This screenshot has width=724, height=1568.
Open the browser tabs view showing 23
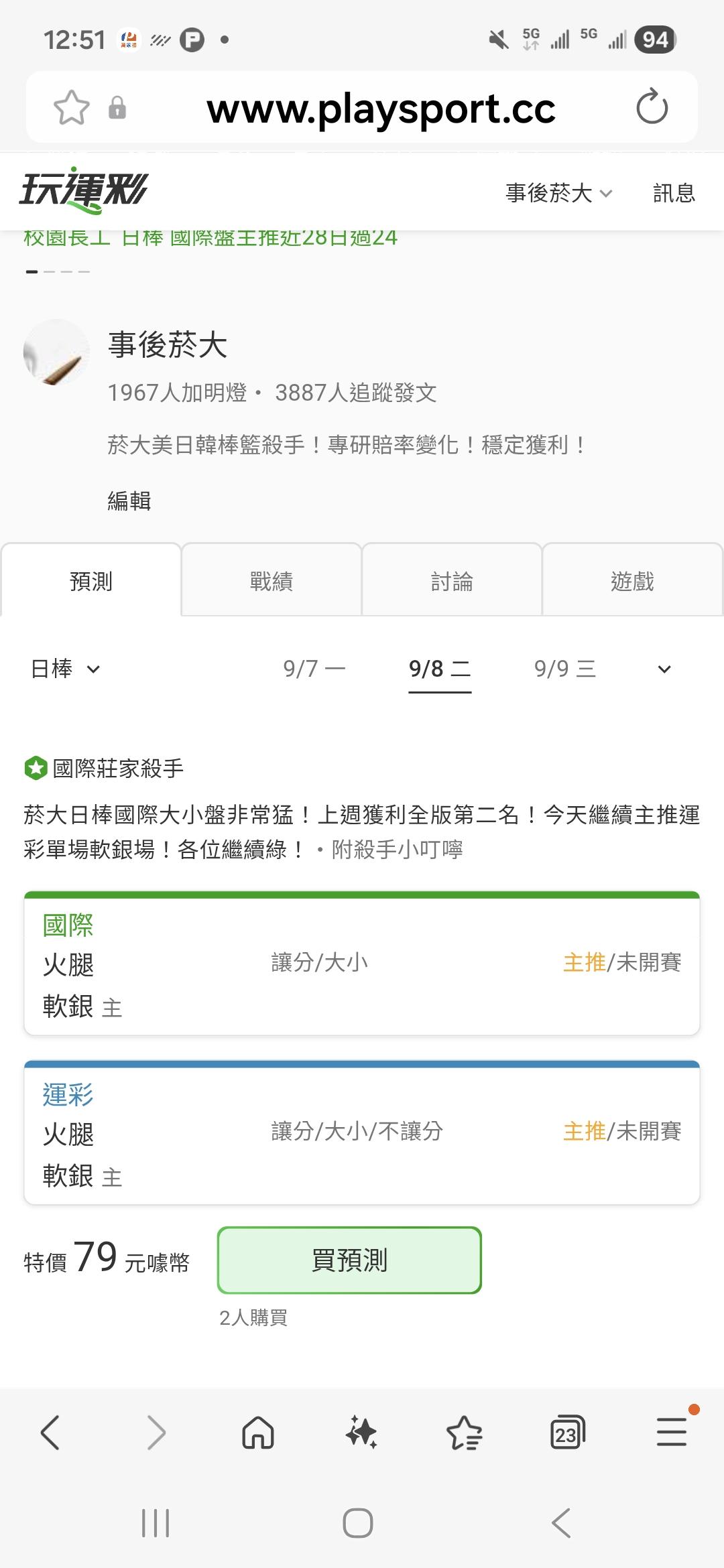[567, 1433]
